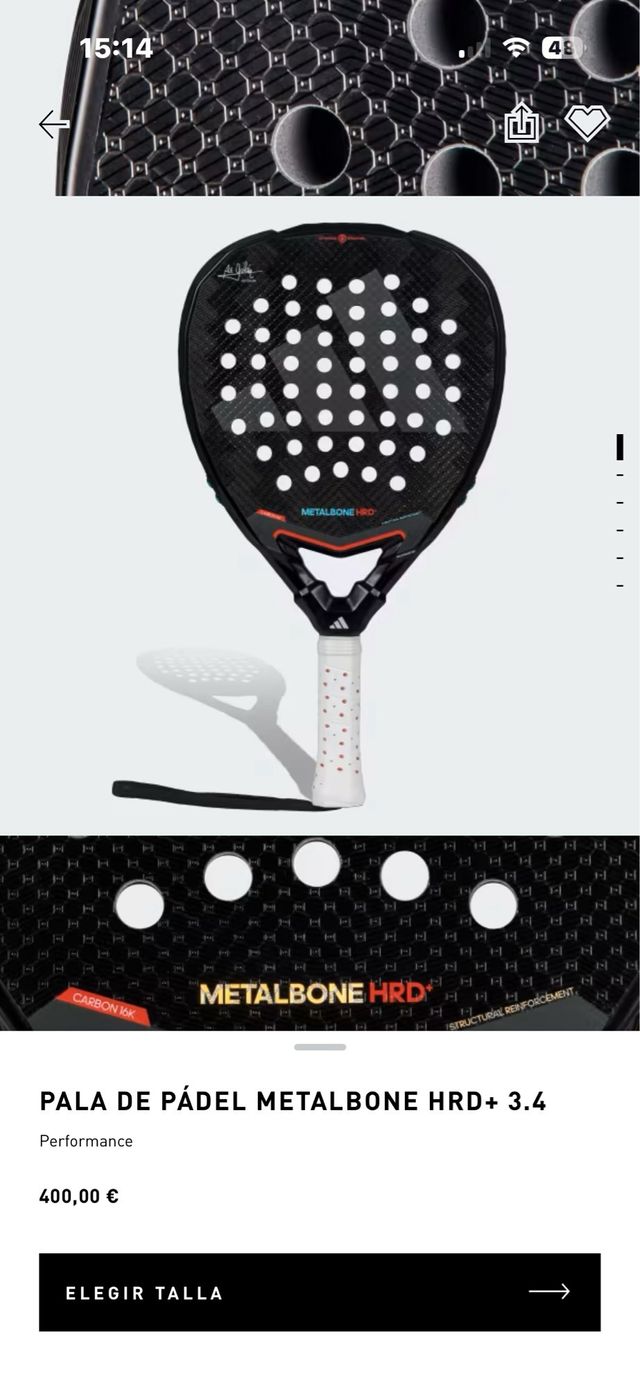Expand the product details sheet handle
This screenshot has width=640, height=1387.
[320, 1047]
